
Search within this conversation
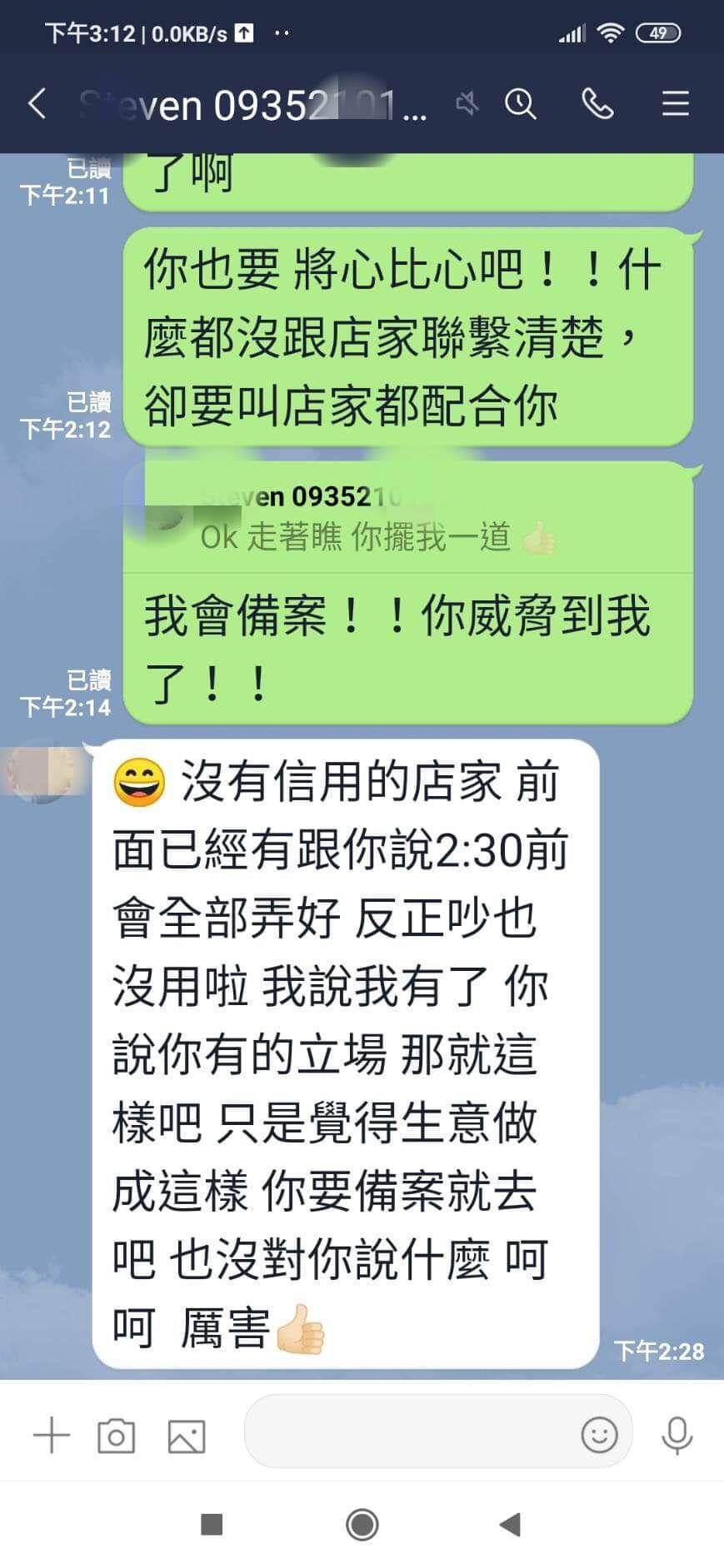point(521,104)
